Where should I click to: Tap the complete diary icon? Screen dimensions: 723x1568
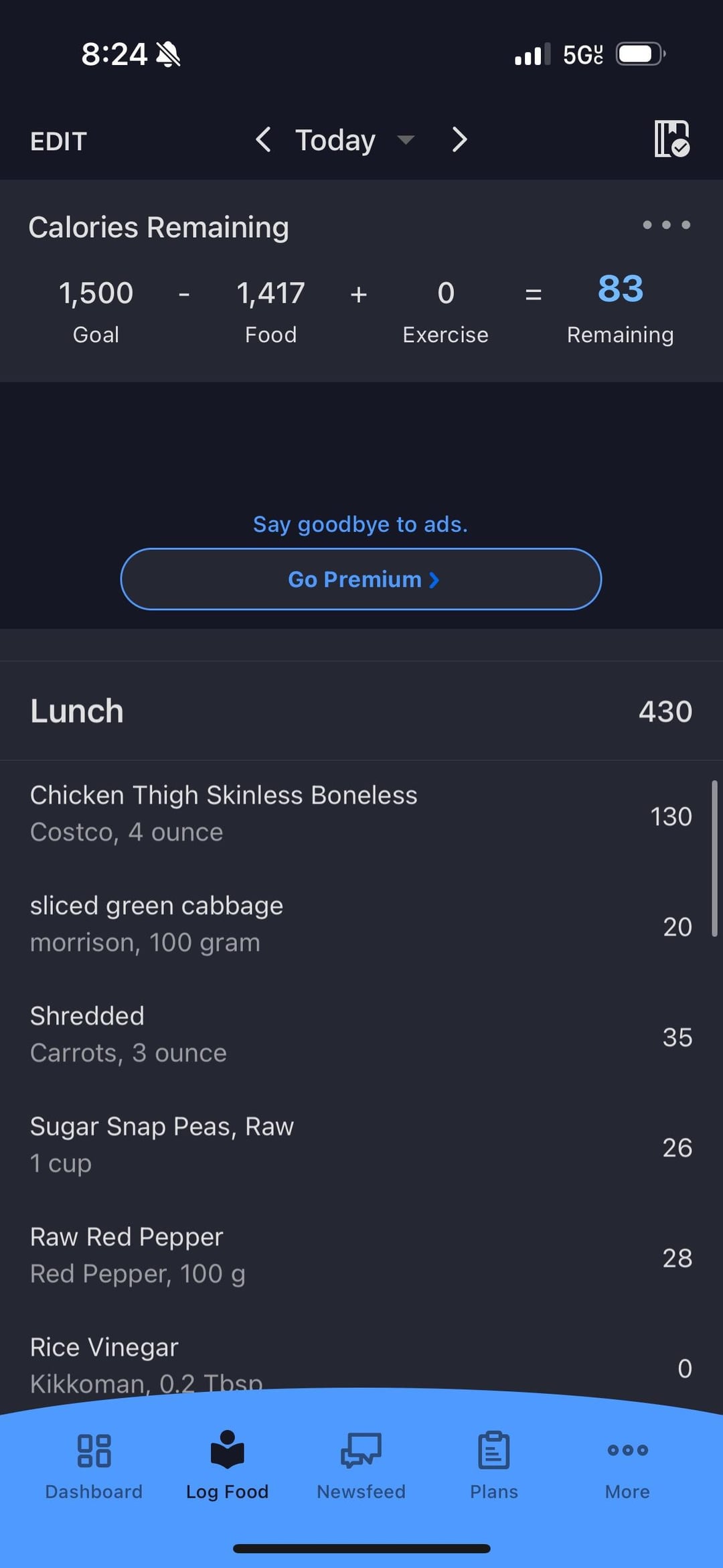[671, 139]
